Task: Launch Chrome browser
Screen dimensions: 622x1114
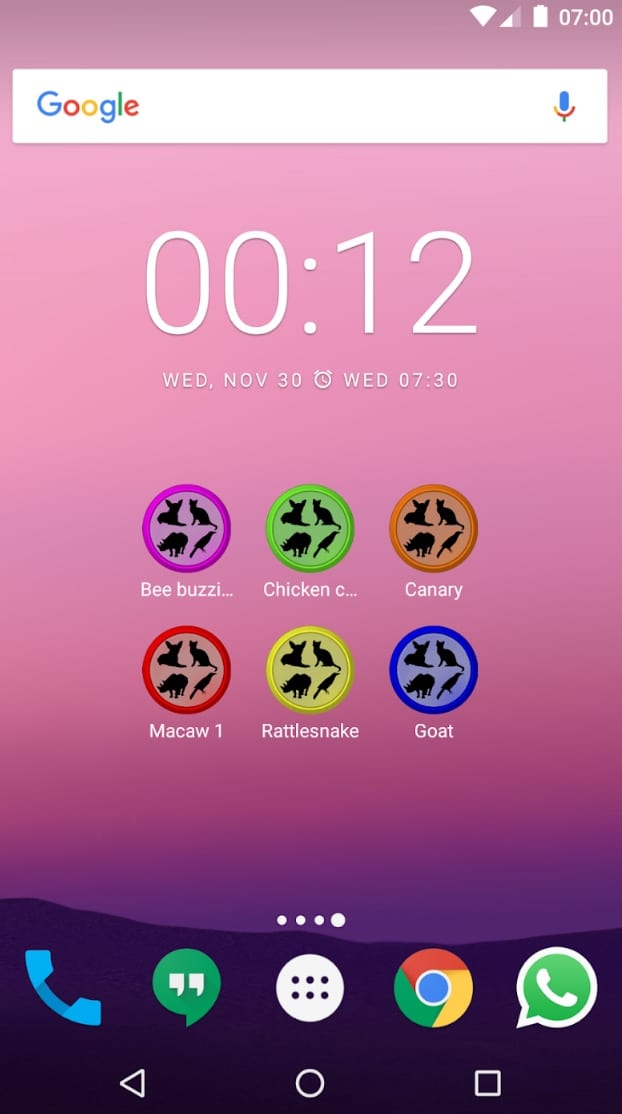Action: 433,987
